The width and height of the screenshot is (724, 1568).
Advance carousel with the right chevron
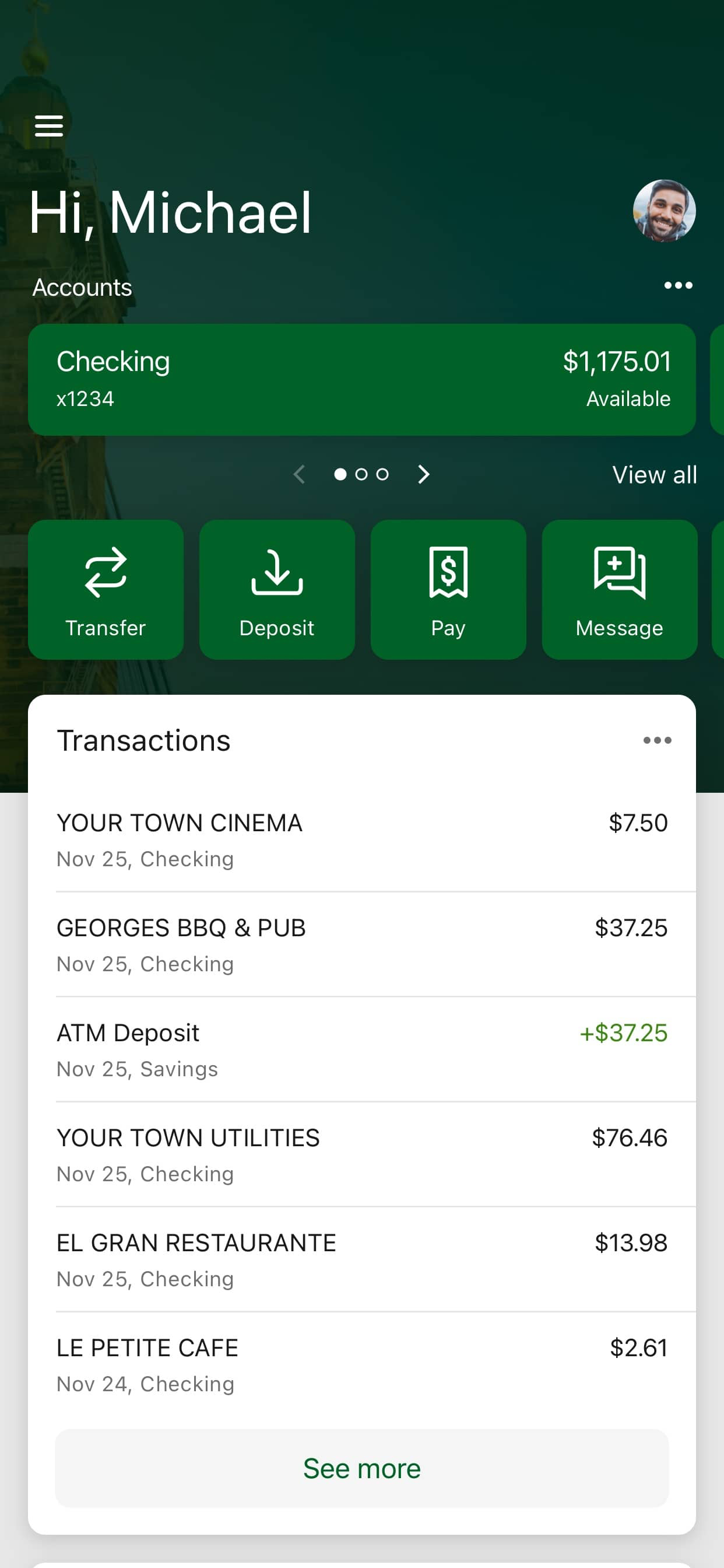tap(423, 474)
